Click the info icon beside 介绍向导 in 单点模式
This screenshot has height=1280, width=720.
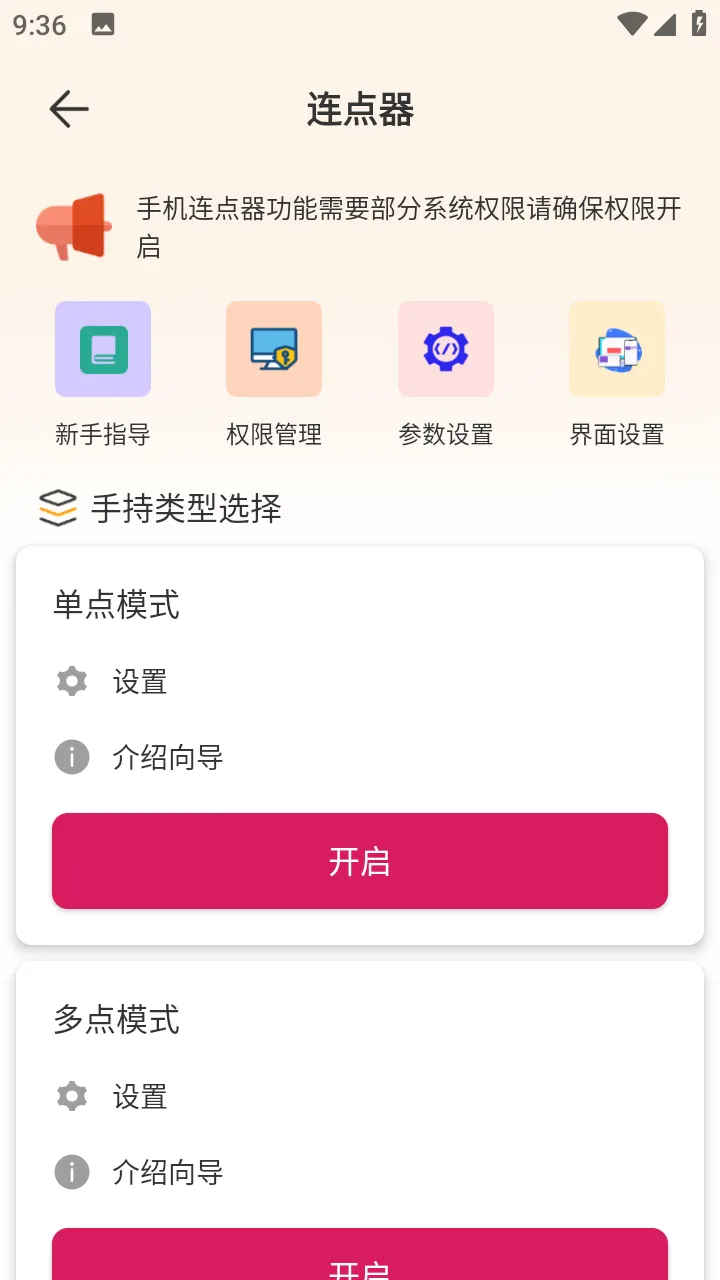71,757
